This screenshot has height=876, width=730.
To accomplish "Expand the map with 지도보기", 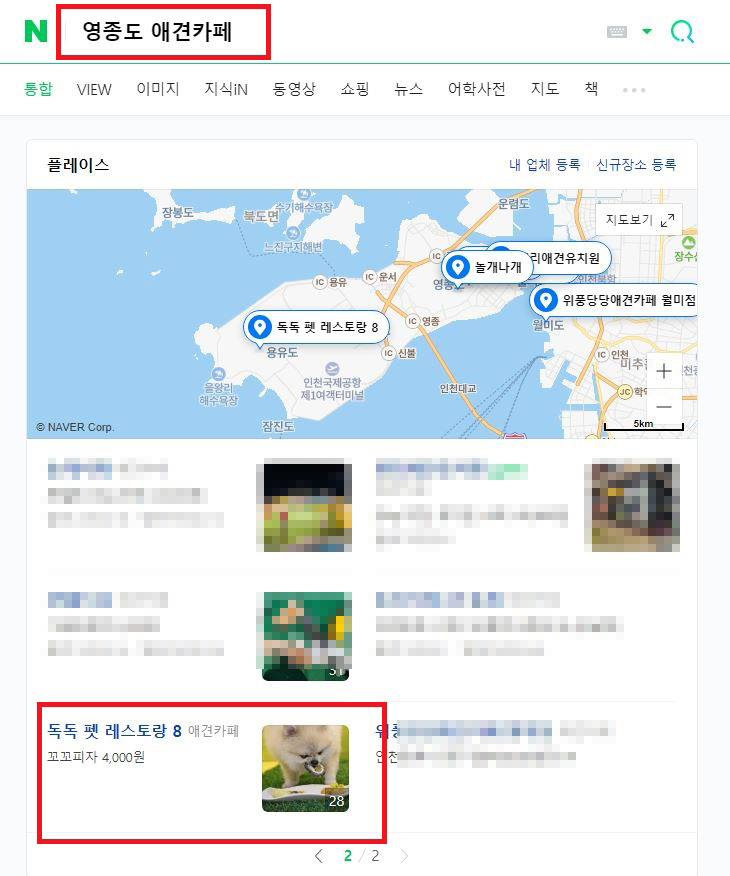I will pos(640,220).
